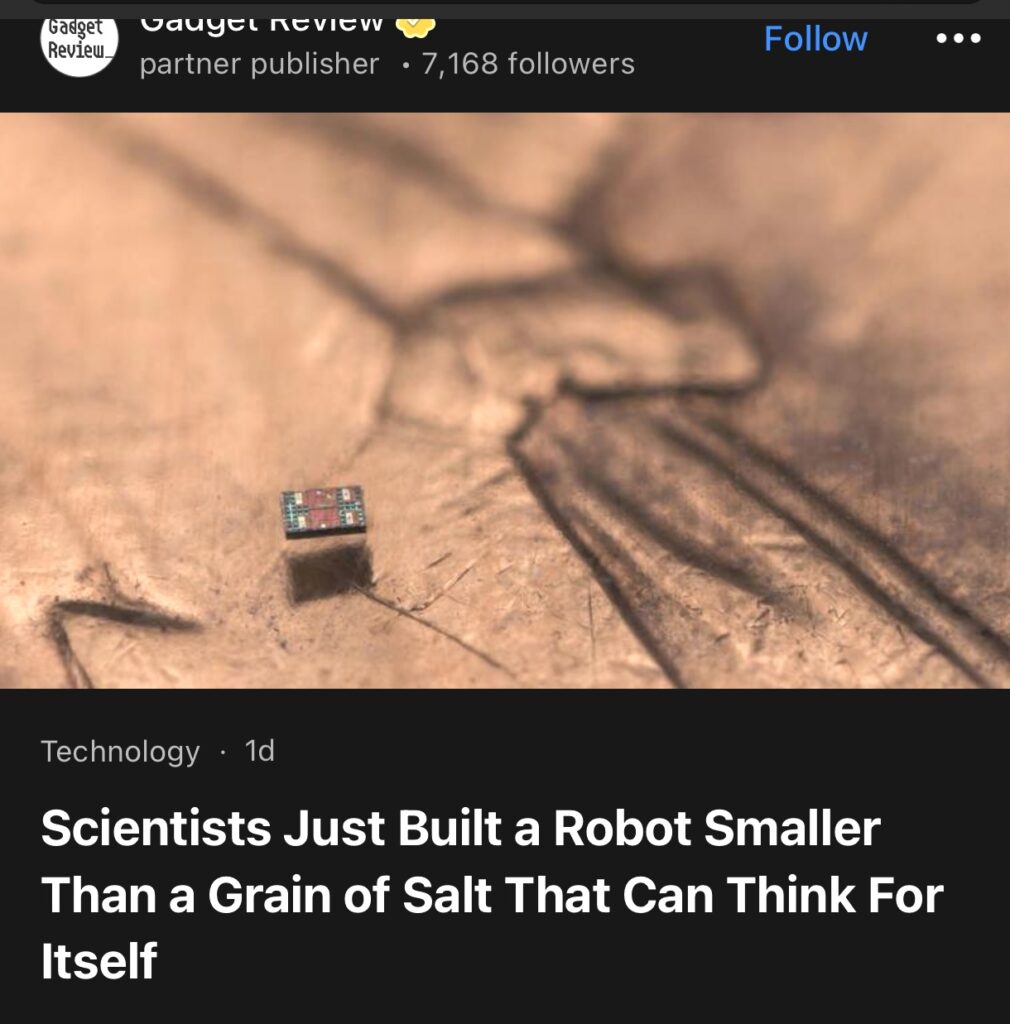Open the tiny robot article image

coord(505,400)
